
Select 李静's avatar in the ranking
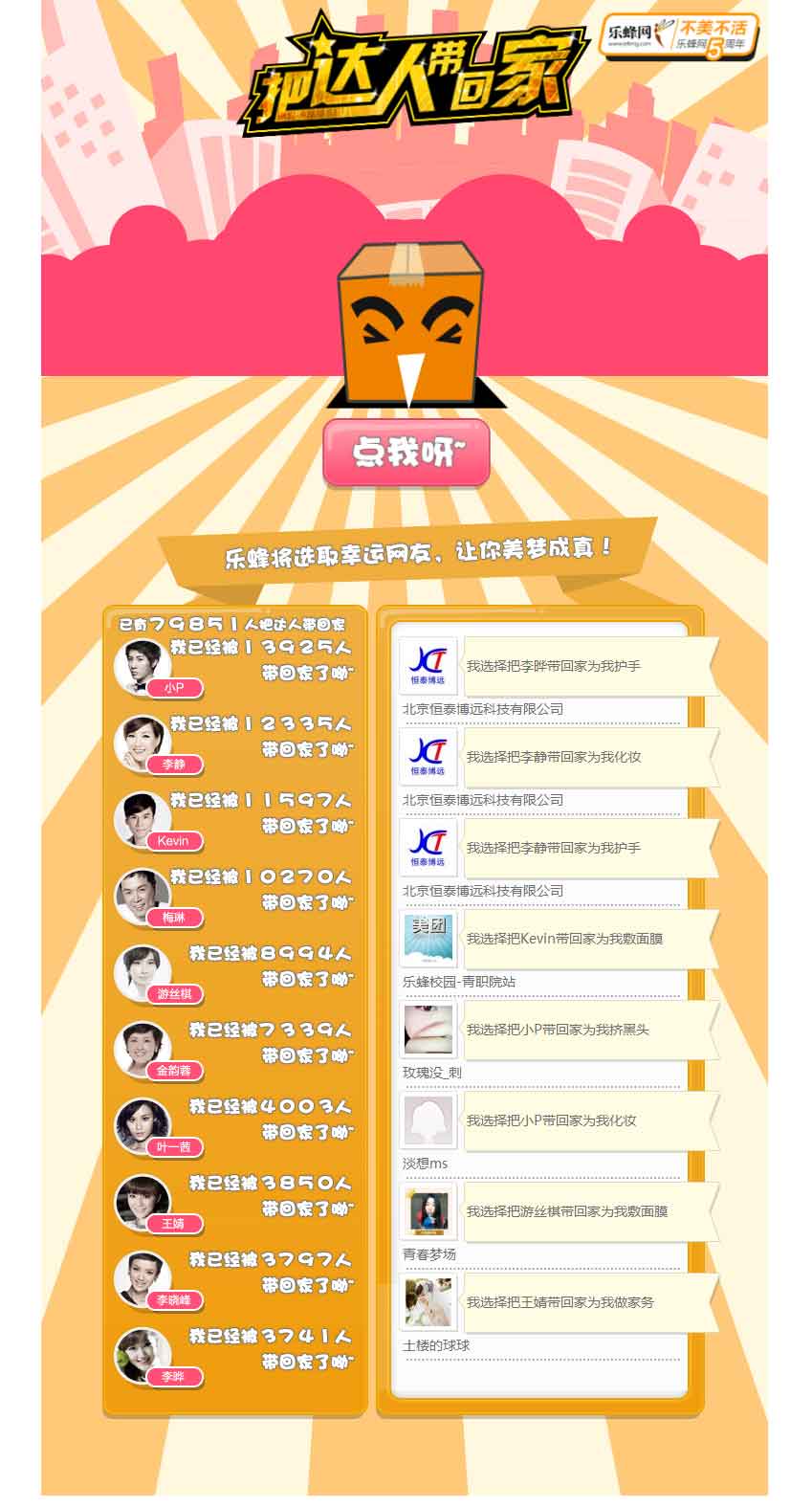pyautogui.click(x=142, y=741)
